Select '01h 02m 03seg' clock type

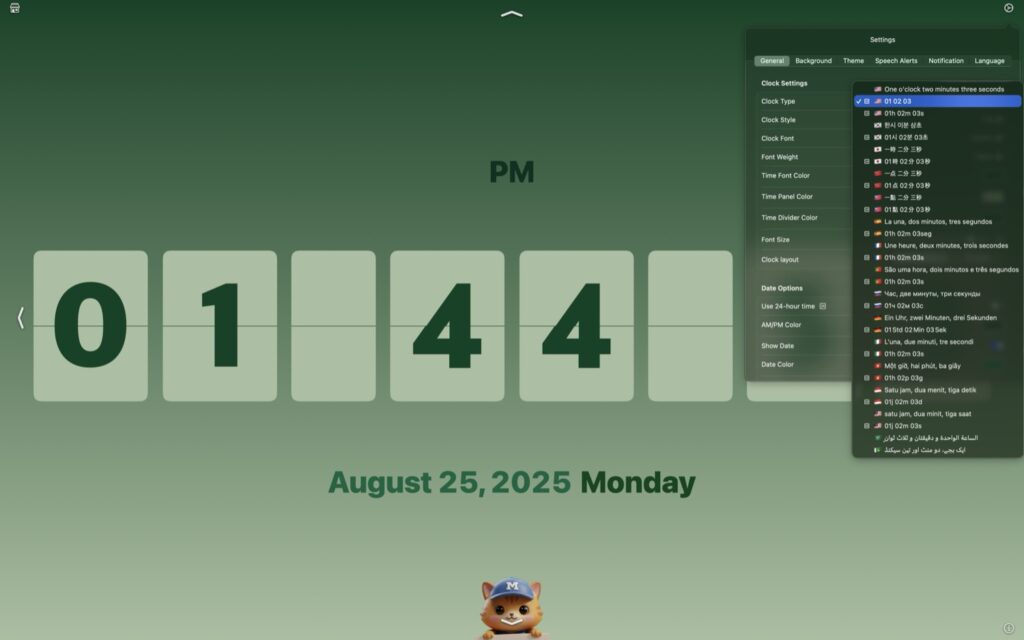tap(908, 233)
